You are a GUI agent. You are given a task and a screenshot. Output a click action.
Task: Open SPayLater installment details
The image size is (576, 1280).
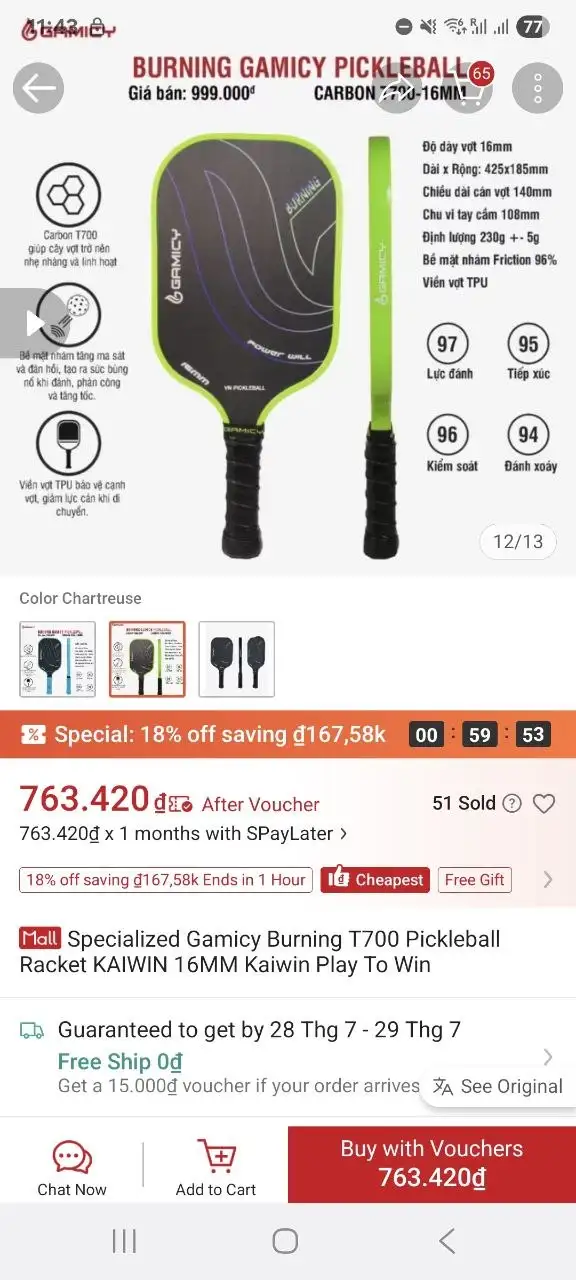click(184, 833)
